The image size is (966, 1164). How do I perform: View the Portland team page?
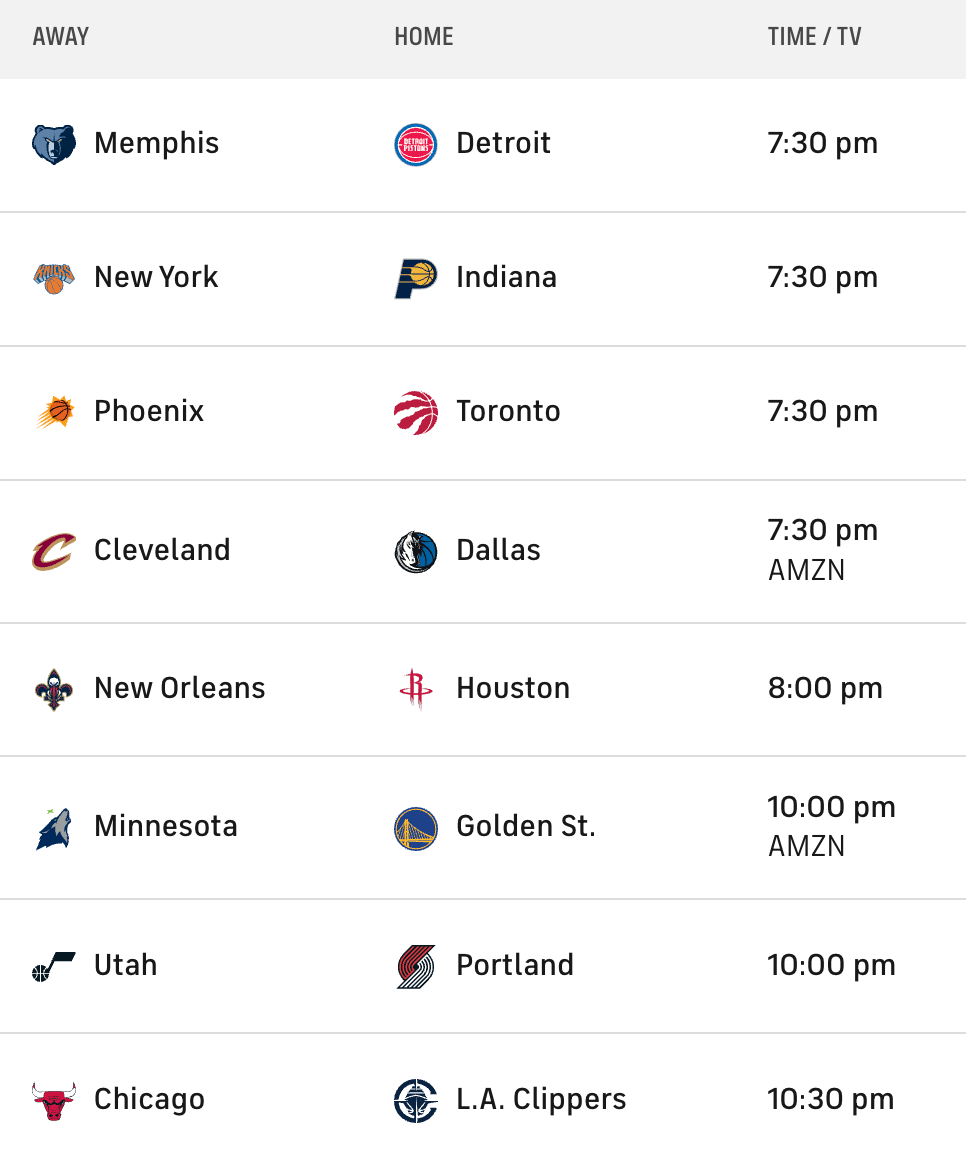[515, 965]
